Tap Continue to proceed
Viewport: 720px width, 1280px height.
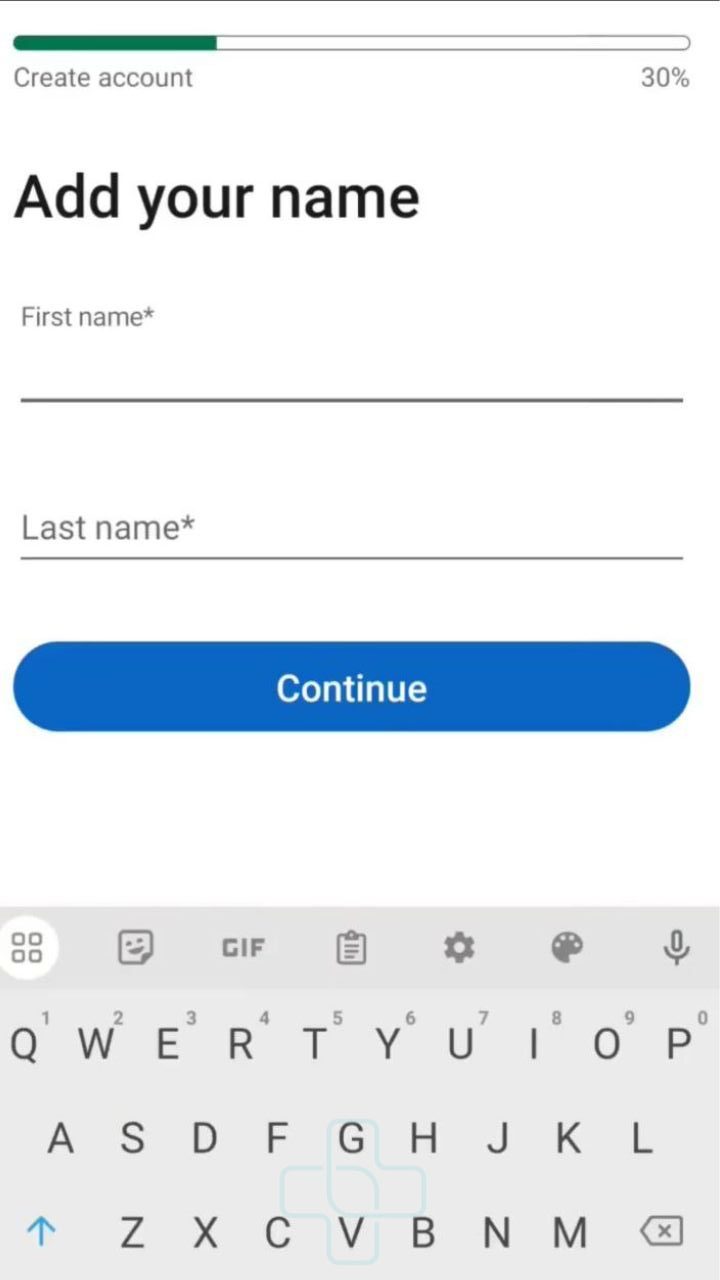(351, 687)
